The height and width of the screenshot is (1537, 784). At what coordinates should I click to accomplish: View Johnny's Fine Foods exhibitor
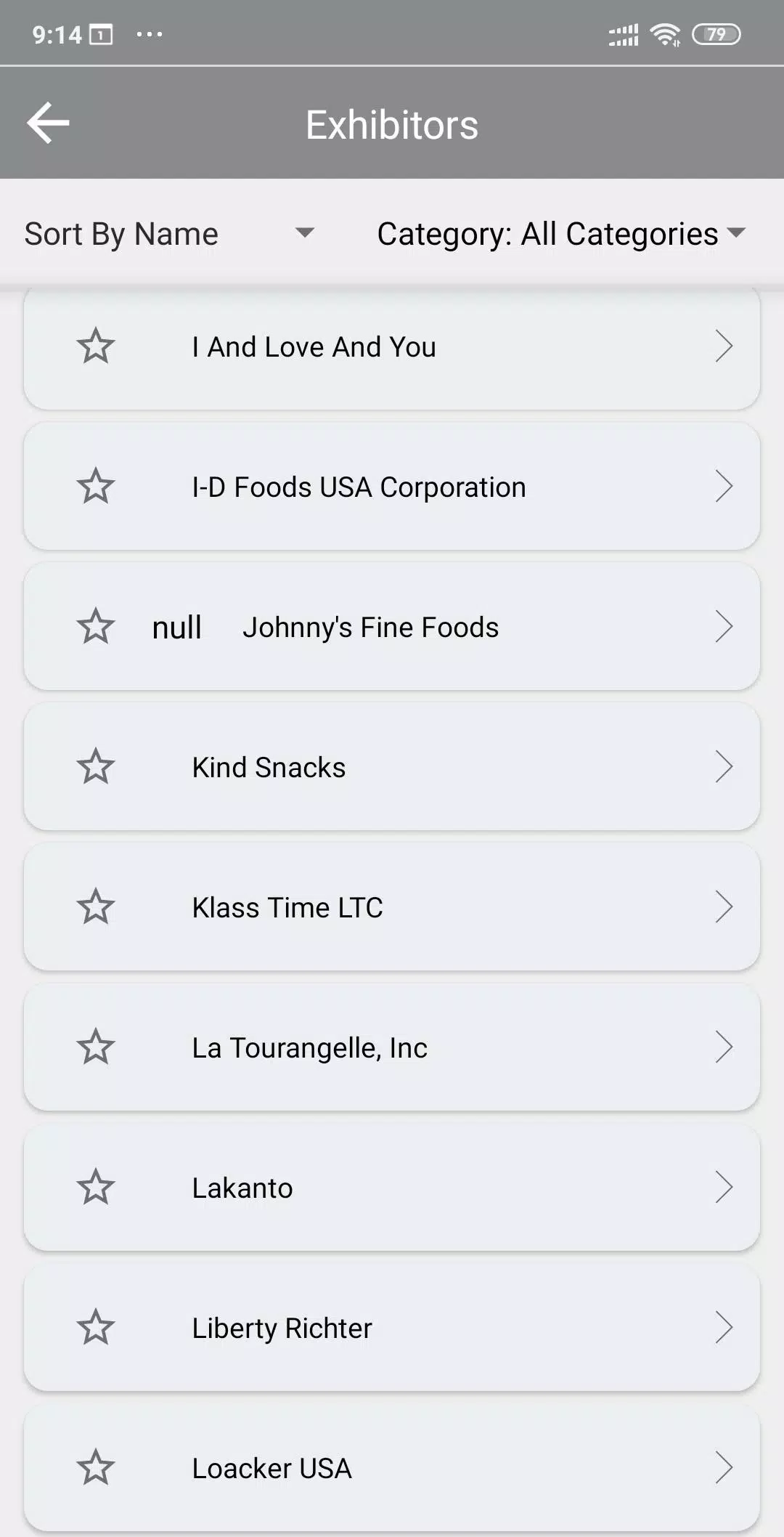point(392,628)
